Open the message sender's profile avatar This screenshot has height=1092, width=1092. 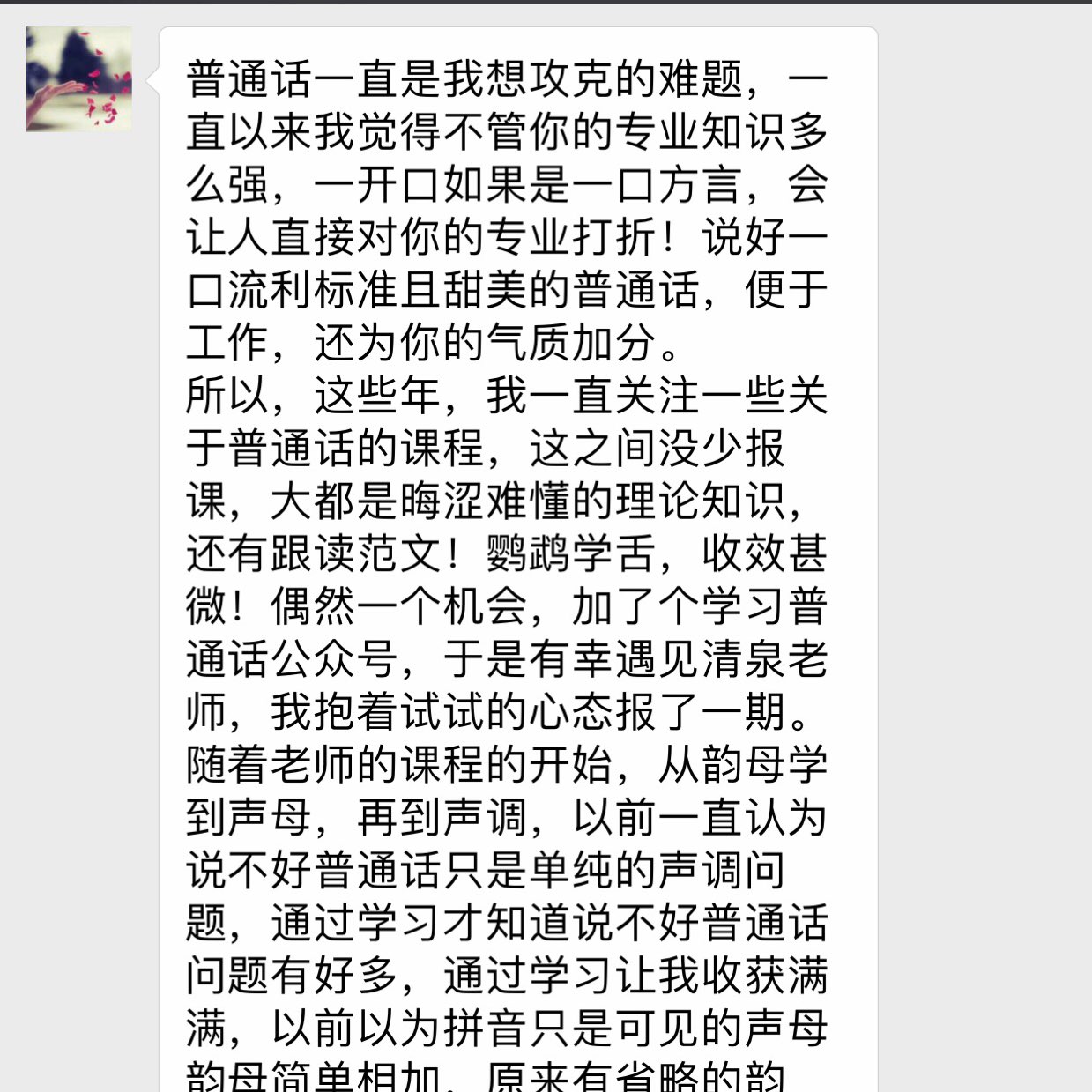coord(79,79)
